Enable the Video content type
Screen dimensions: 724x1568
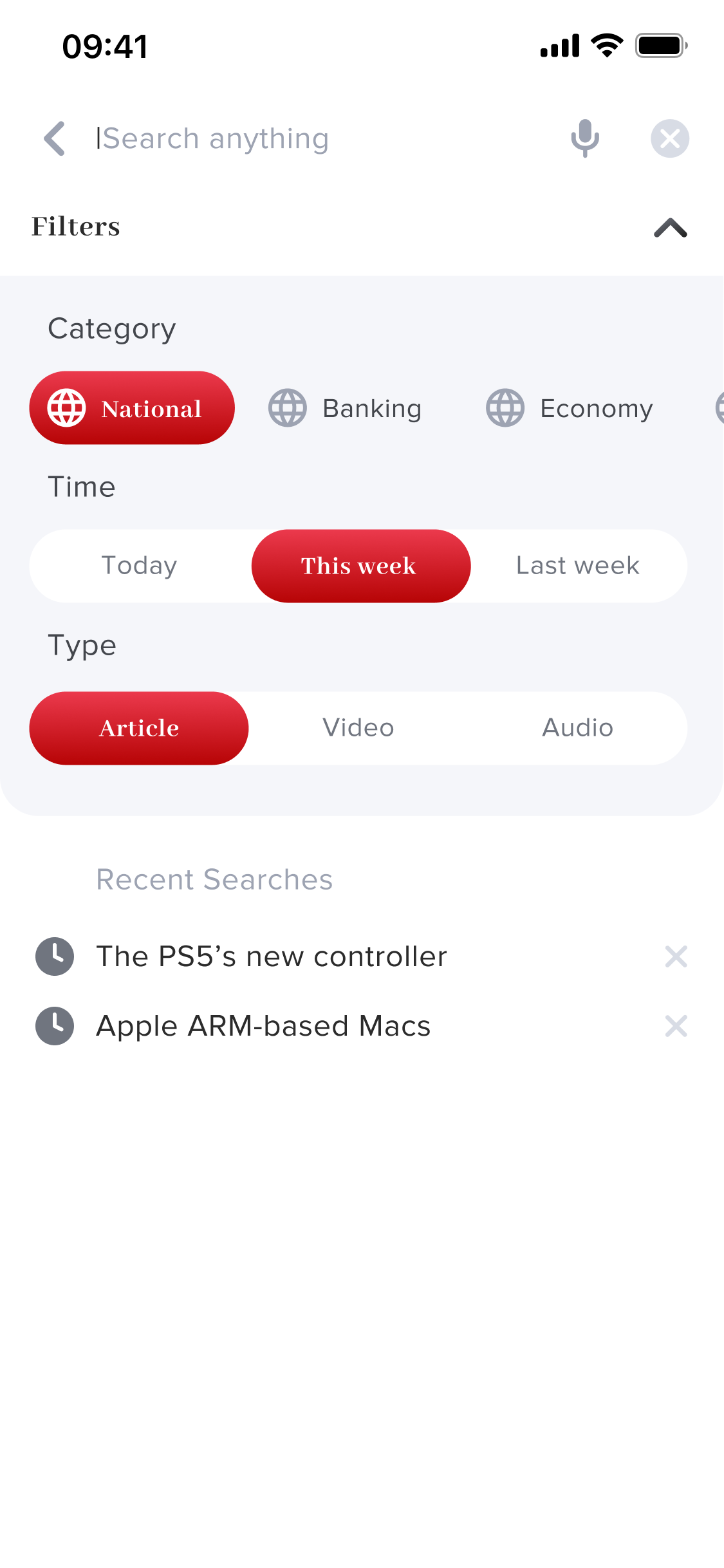click(358, 727)
